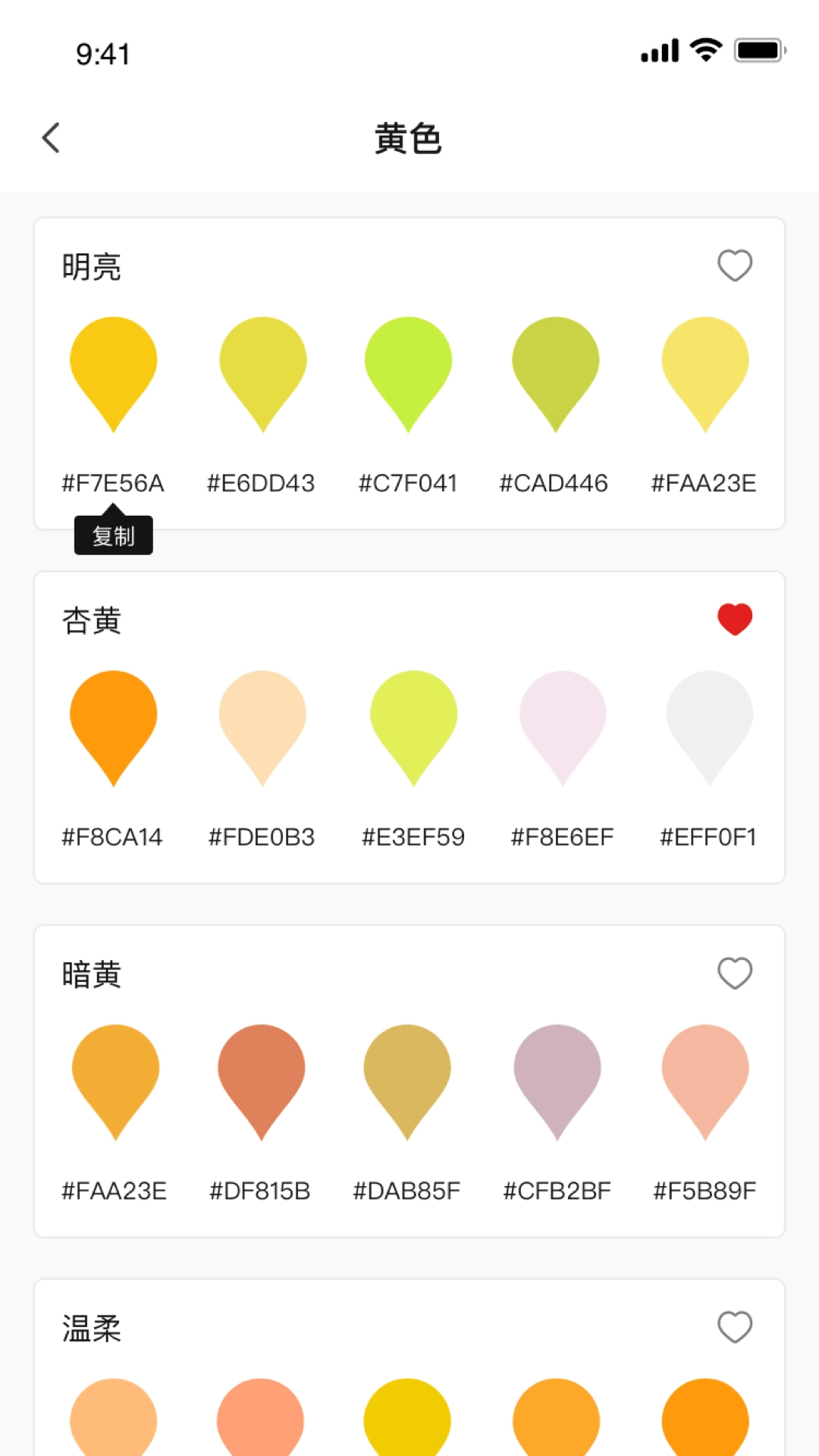Open the 温柔 palette card
The image size is (819, 1456).
pyautogui.click(x=409, y=1357)
